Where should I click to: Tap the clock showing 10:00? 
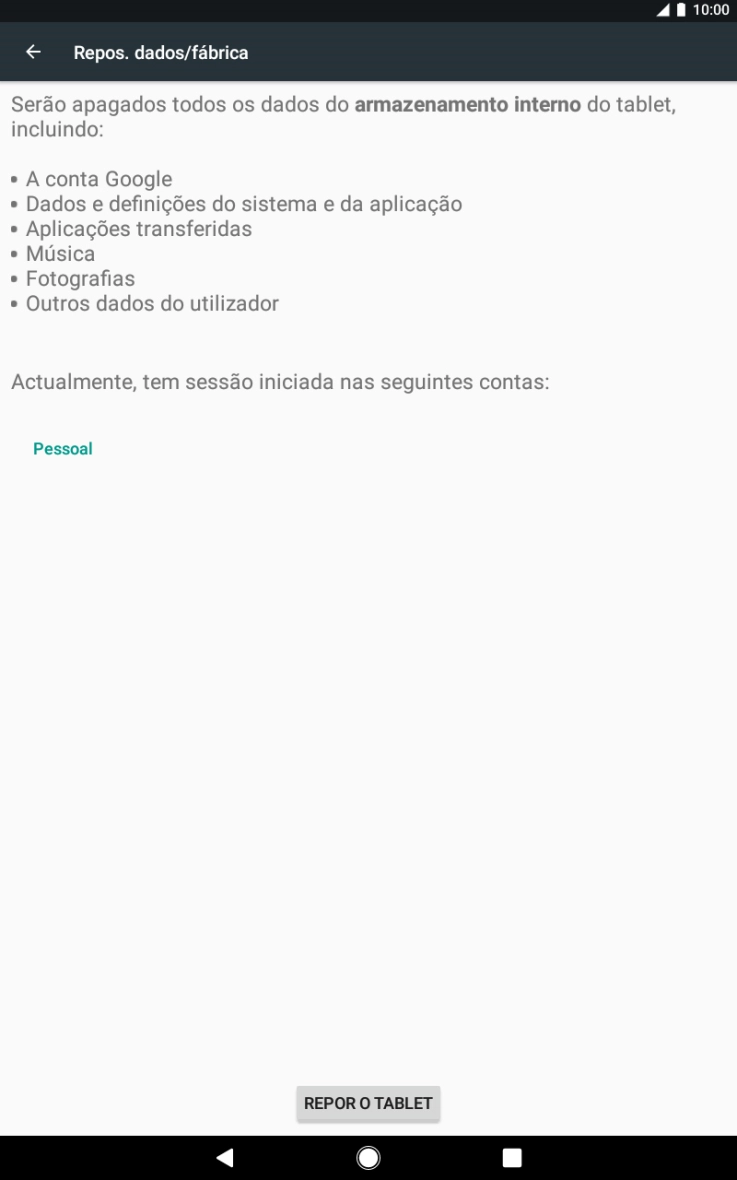(x=712, y=10)
